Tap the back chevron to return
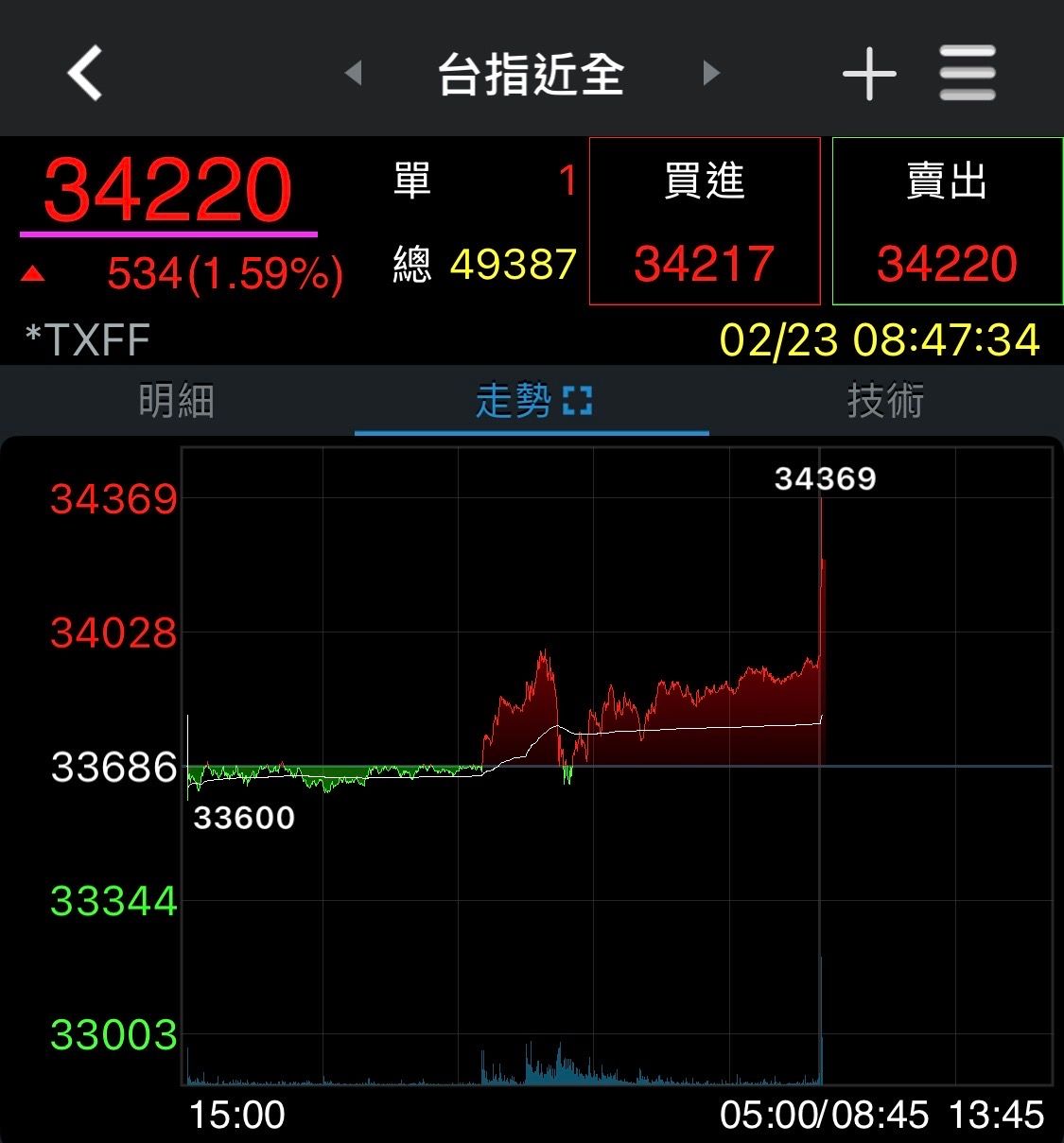Viewport: 1064px width, 1143px height. click(82, 73)
